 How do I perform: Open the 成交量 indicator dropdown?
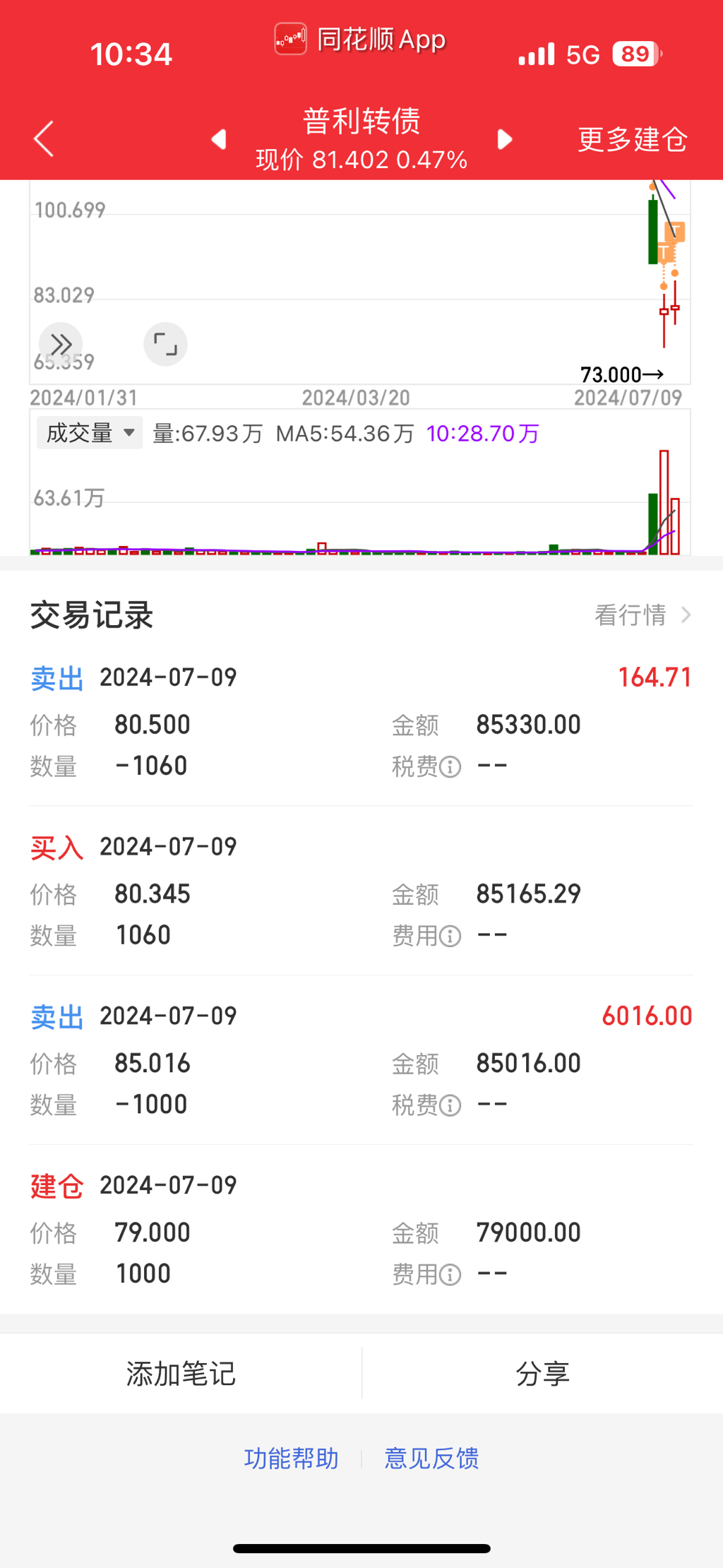coord(90,433)
